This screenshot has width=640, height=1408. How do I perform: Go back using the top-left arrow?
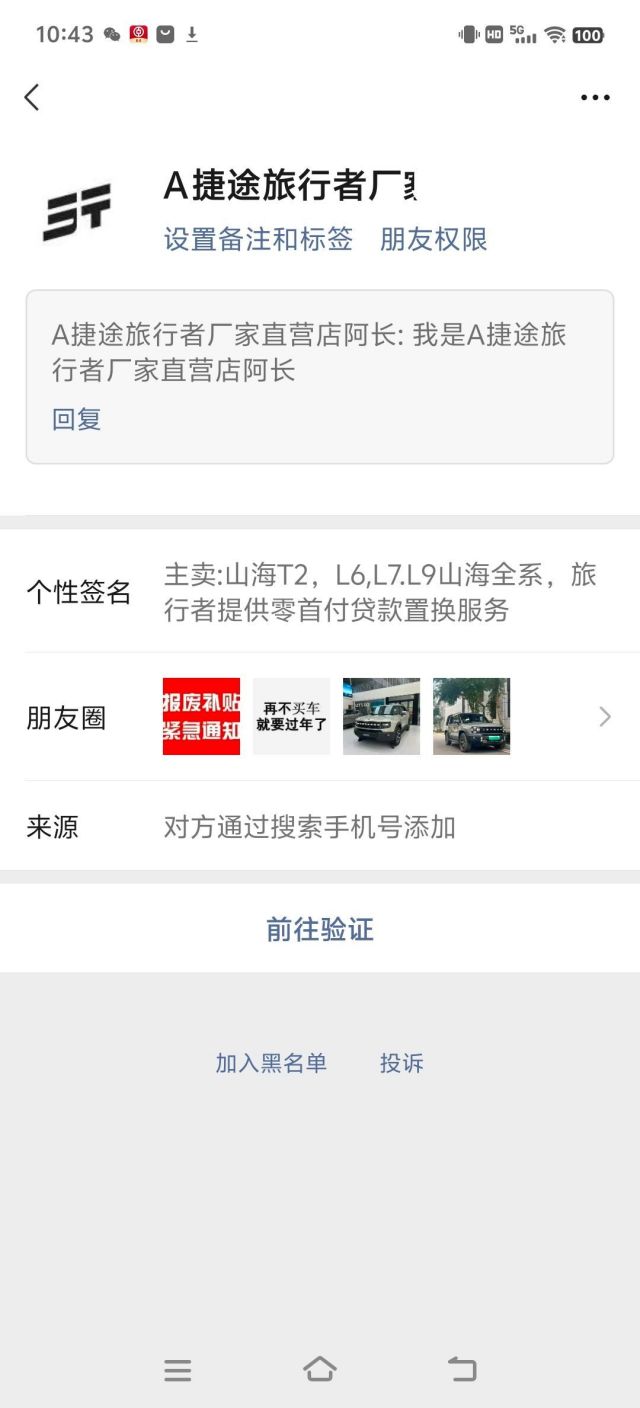pyautogui.click(x=32, y=97)
